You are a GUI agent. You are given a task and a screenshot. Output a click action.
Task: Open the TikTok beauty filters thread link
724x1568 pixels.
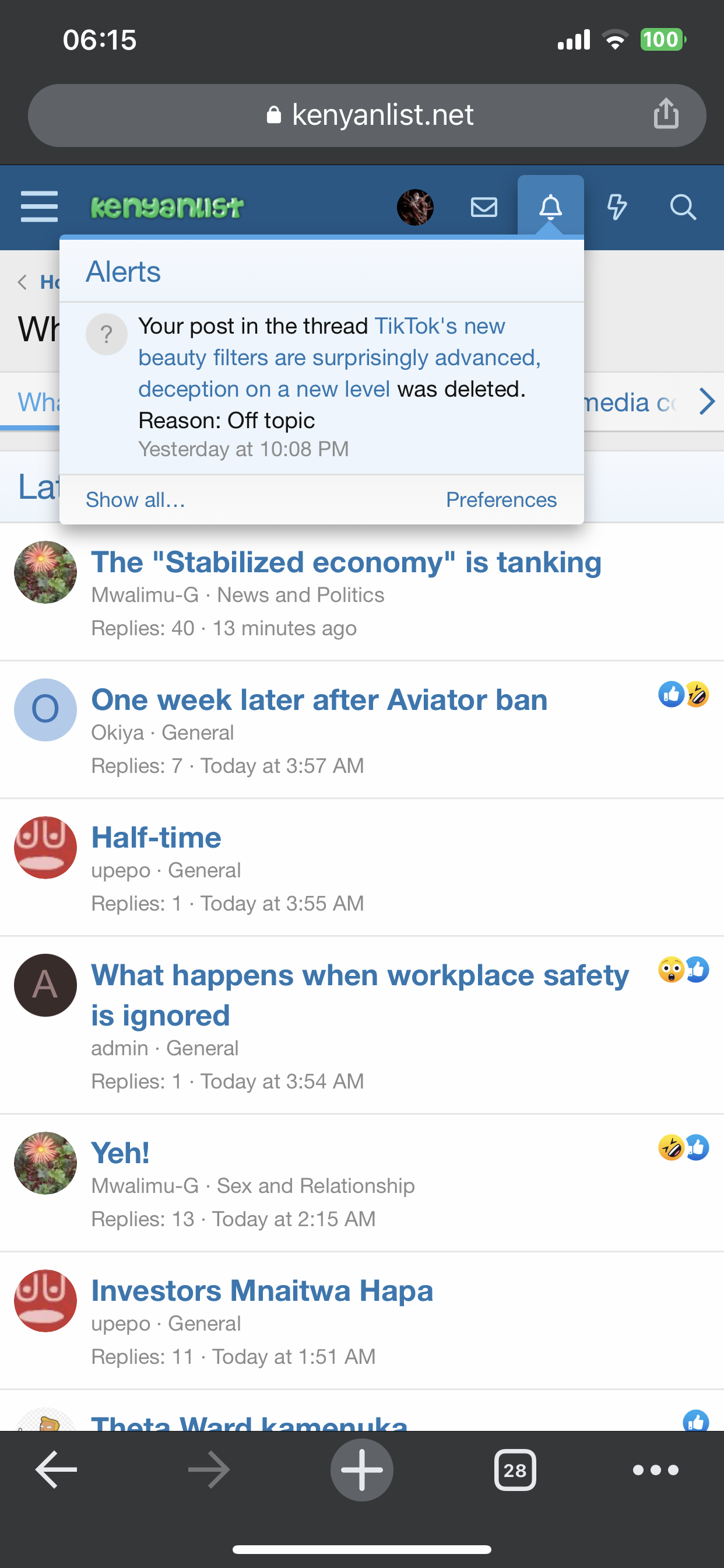339,358
